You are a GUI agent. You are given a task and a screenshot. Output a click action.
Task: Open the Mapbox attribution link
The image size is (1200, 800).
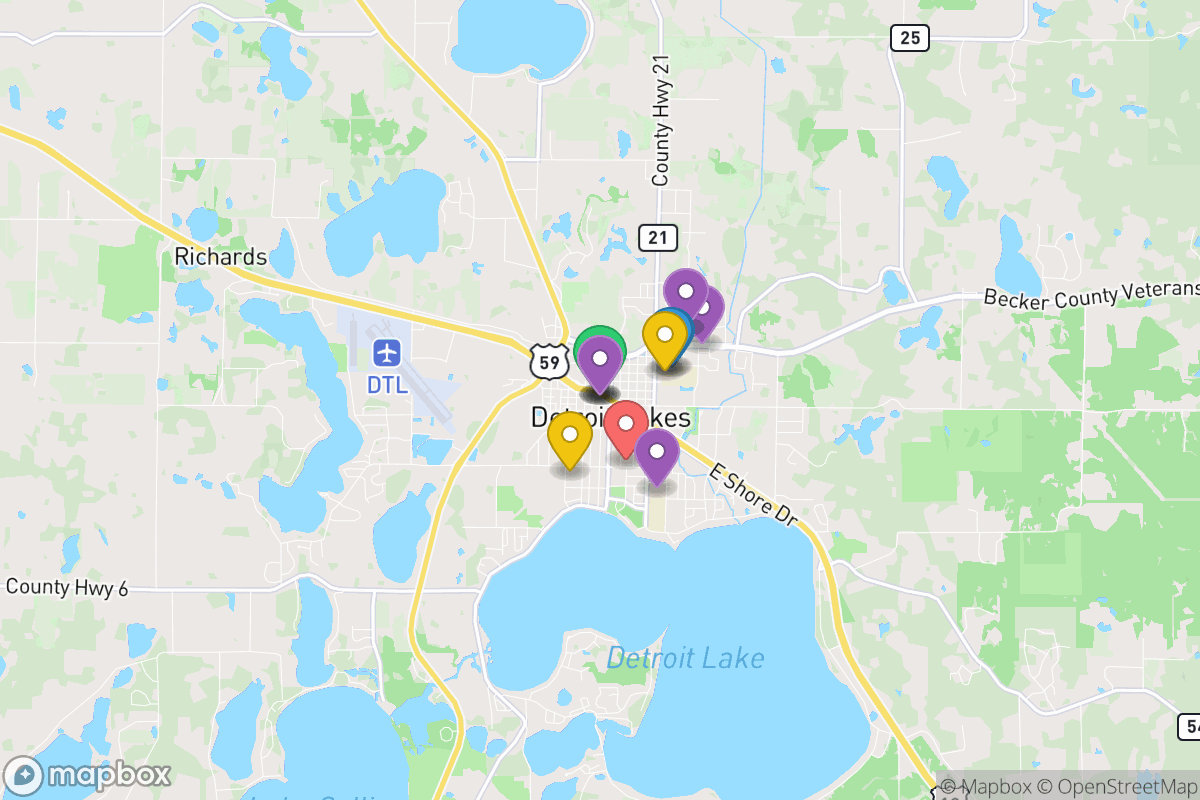tap(982, 786)
